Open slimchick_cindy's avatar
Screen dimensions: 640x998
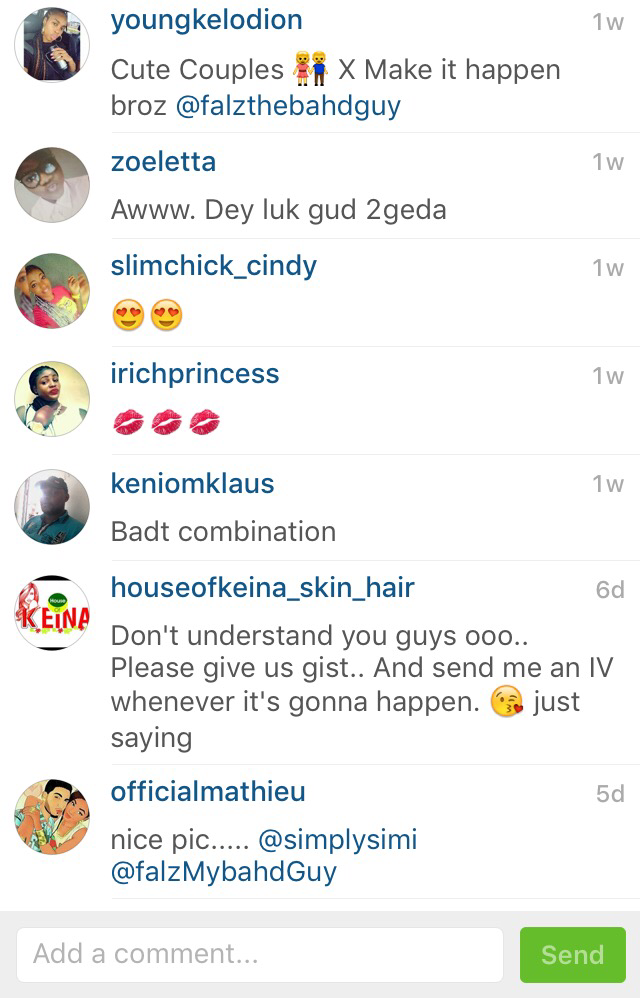52,291
